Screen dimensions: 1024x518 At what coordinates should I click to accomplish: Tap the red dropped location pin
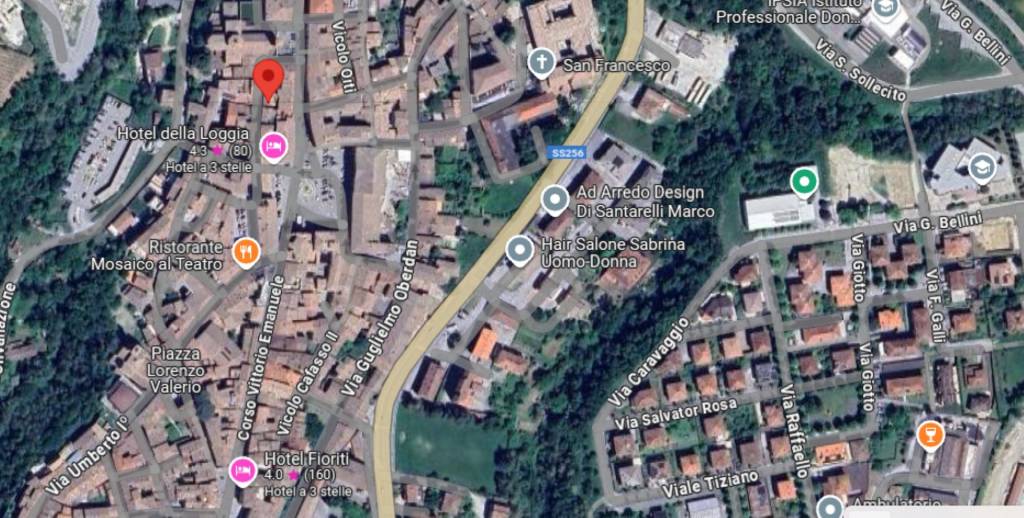tap(267, 78)
